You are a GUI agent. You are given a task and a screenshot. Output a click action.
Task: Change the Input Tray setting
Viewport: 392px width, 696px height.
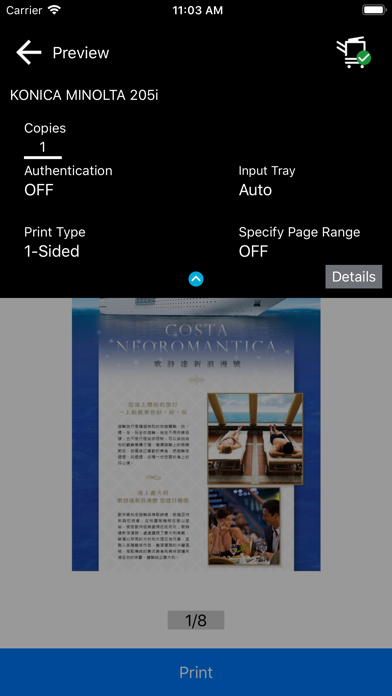(x=267, y=181)
